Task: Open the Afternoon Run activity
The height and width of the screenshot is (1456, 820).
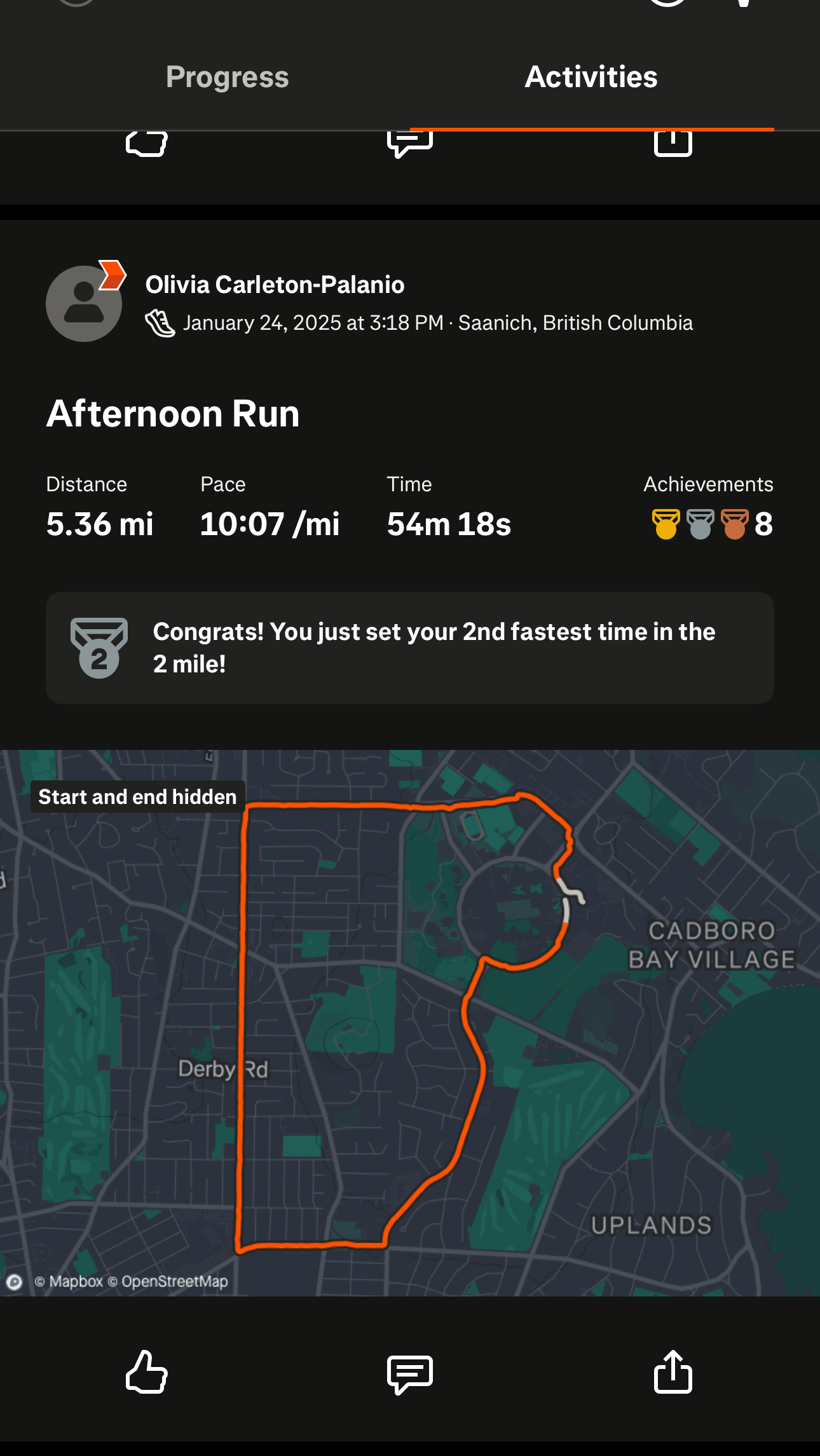Action: click(173, 414)
